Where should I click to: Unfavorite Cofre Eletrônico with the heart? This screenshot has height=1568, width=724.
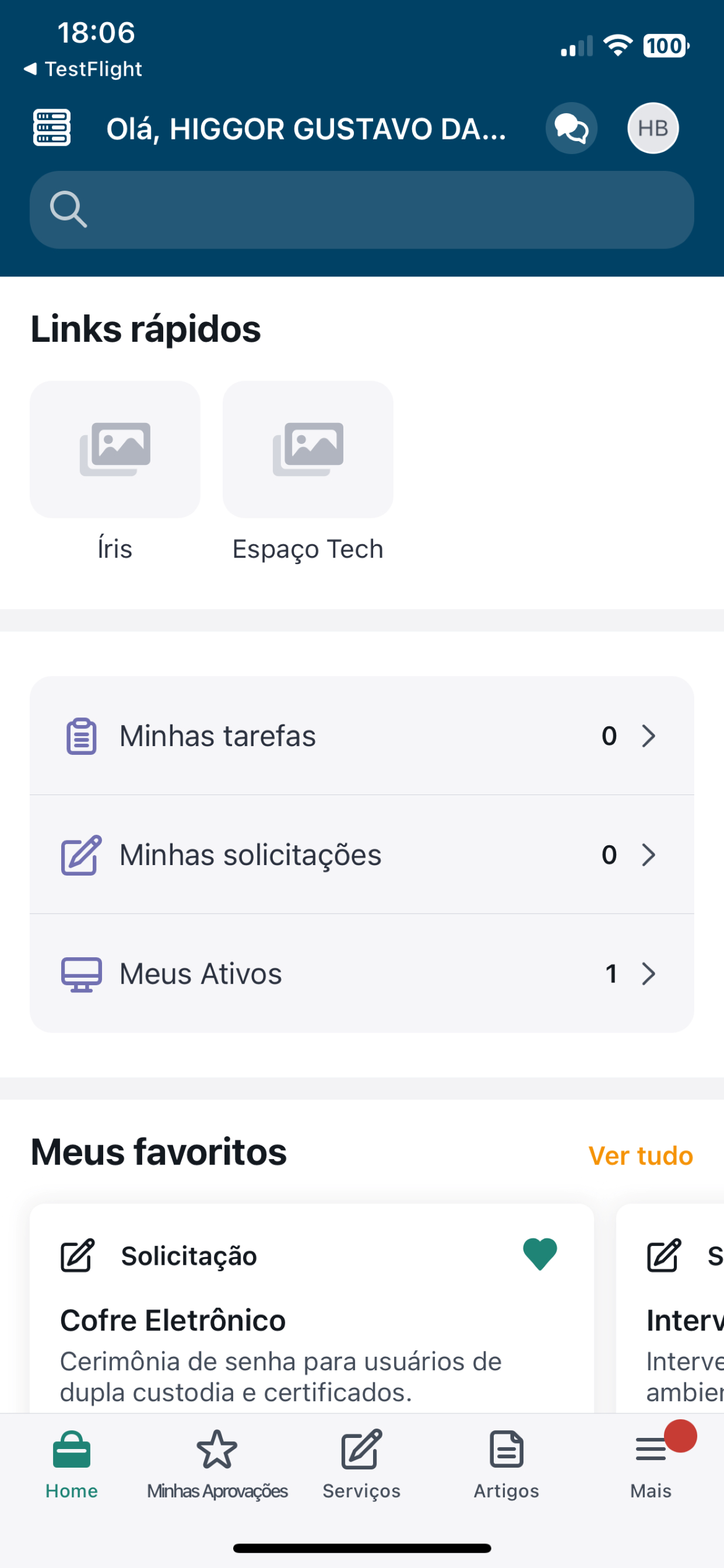(540, 1255)
